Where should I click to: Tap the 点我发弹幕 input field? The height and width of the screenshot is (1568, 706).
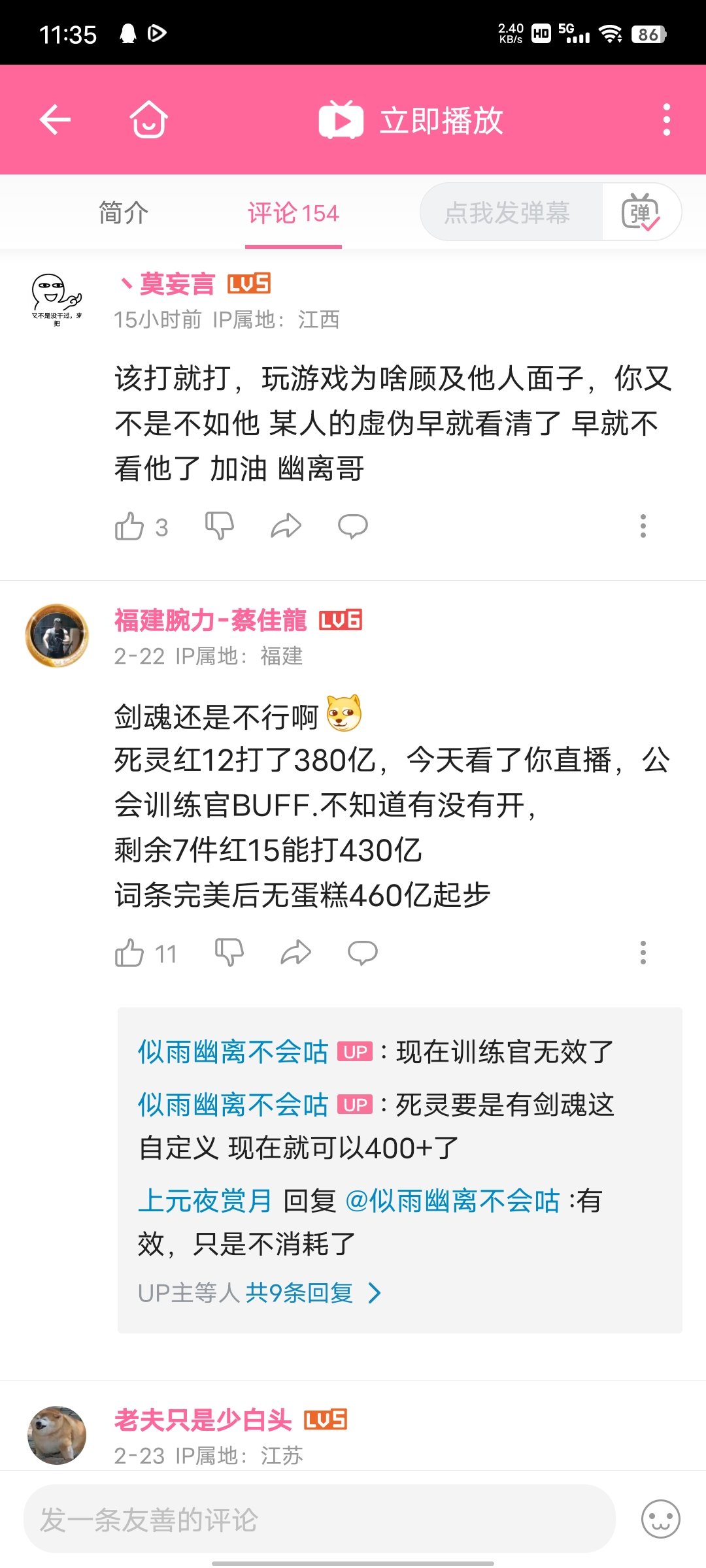(x=511, y=212)
